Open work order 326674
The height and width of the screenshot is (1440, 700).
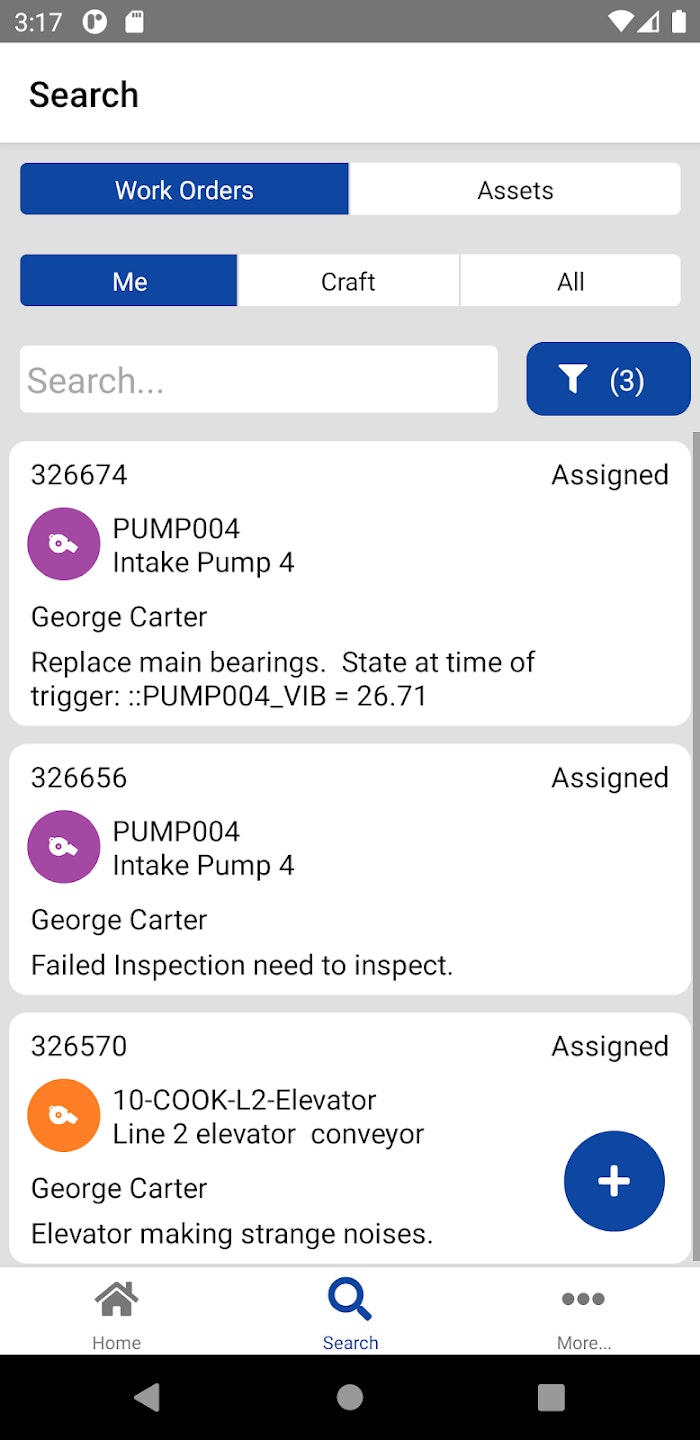click(x=349, y=584)
